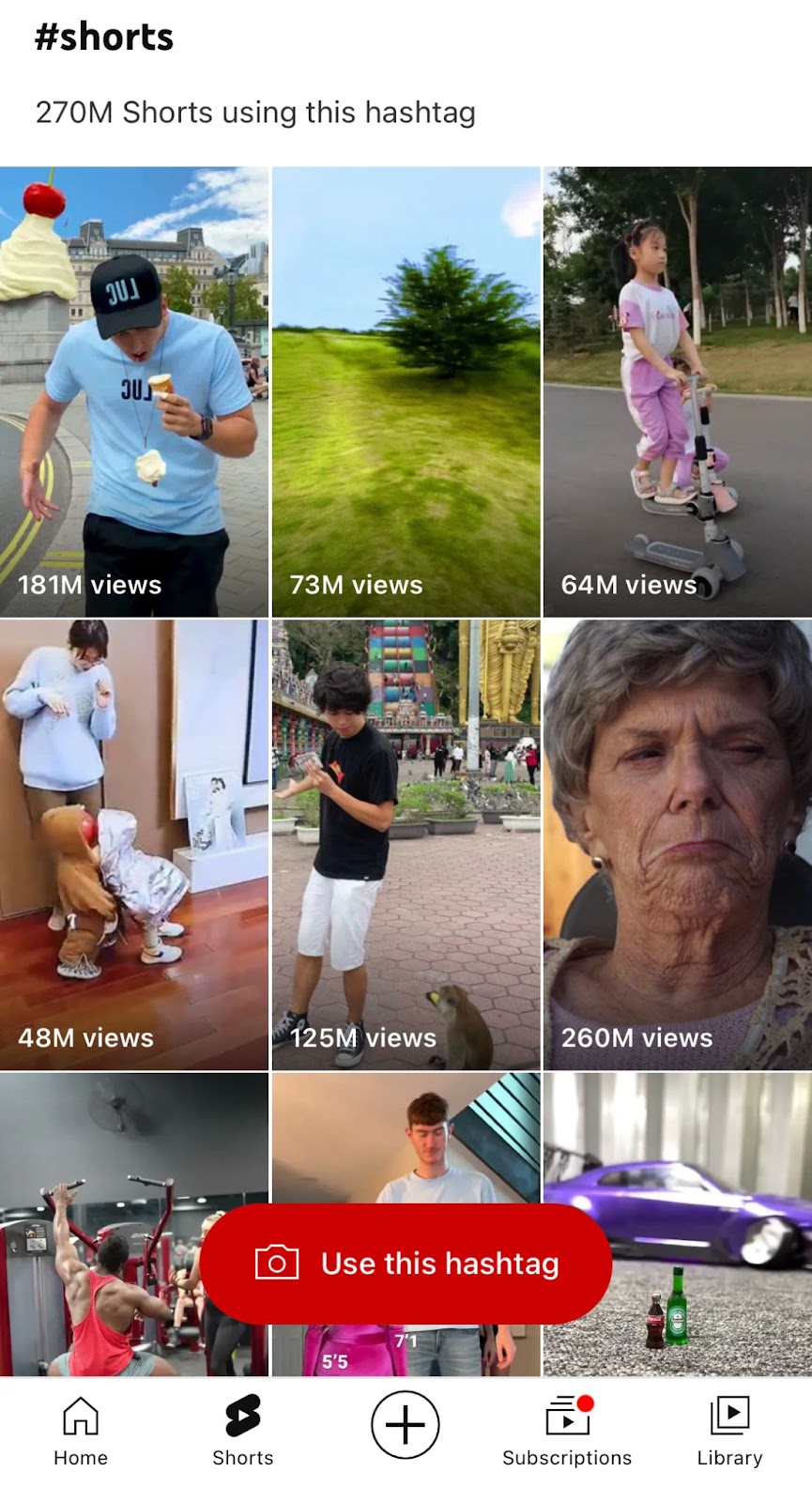Switch to the Shorts tab
Image resolution: width=812 pixels, height=1502 pixels.
[243, 1431]
